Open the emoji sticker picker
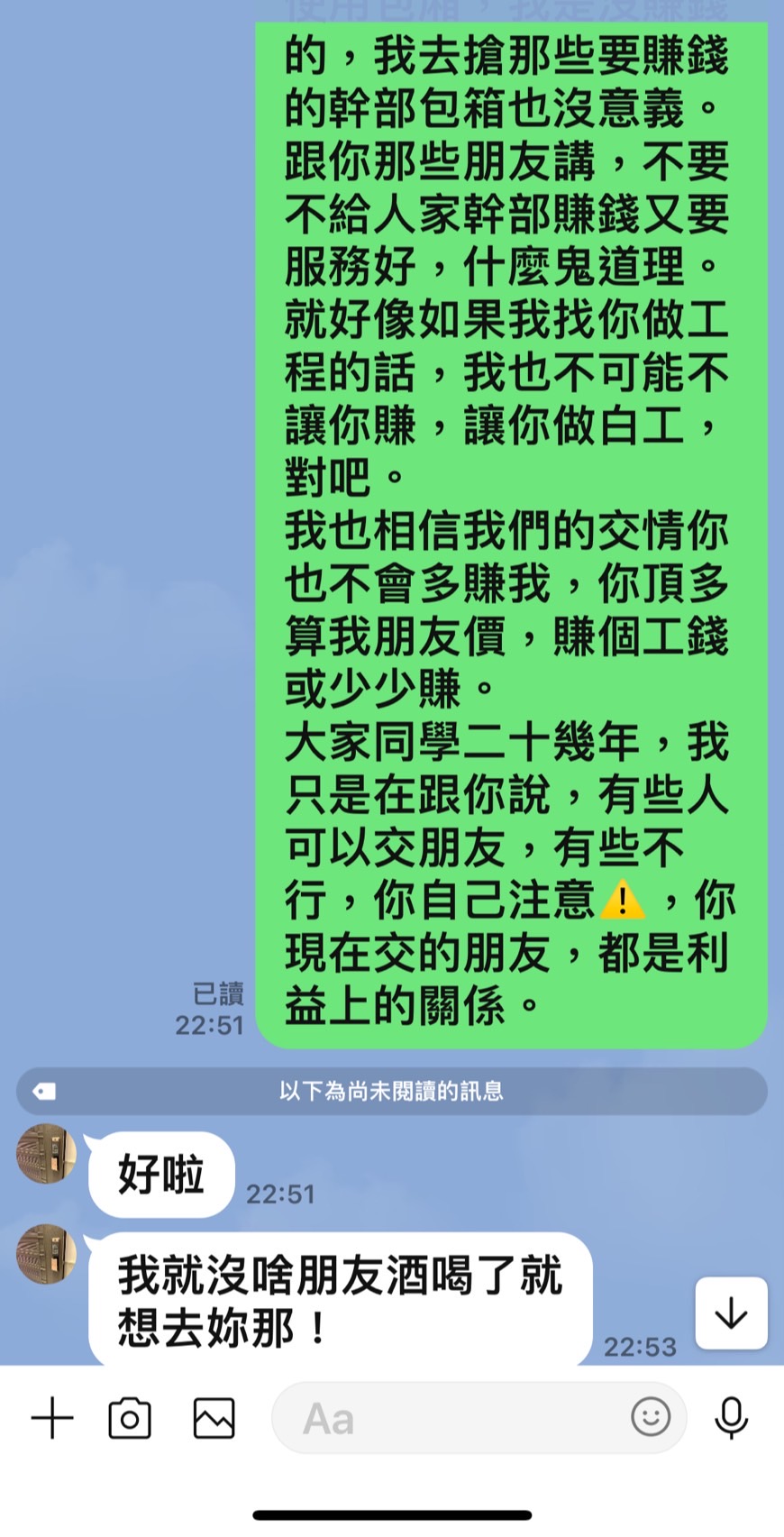 [651, 1417]
